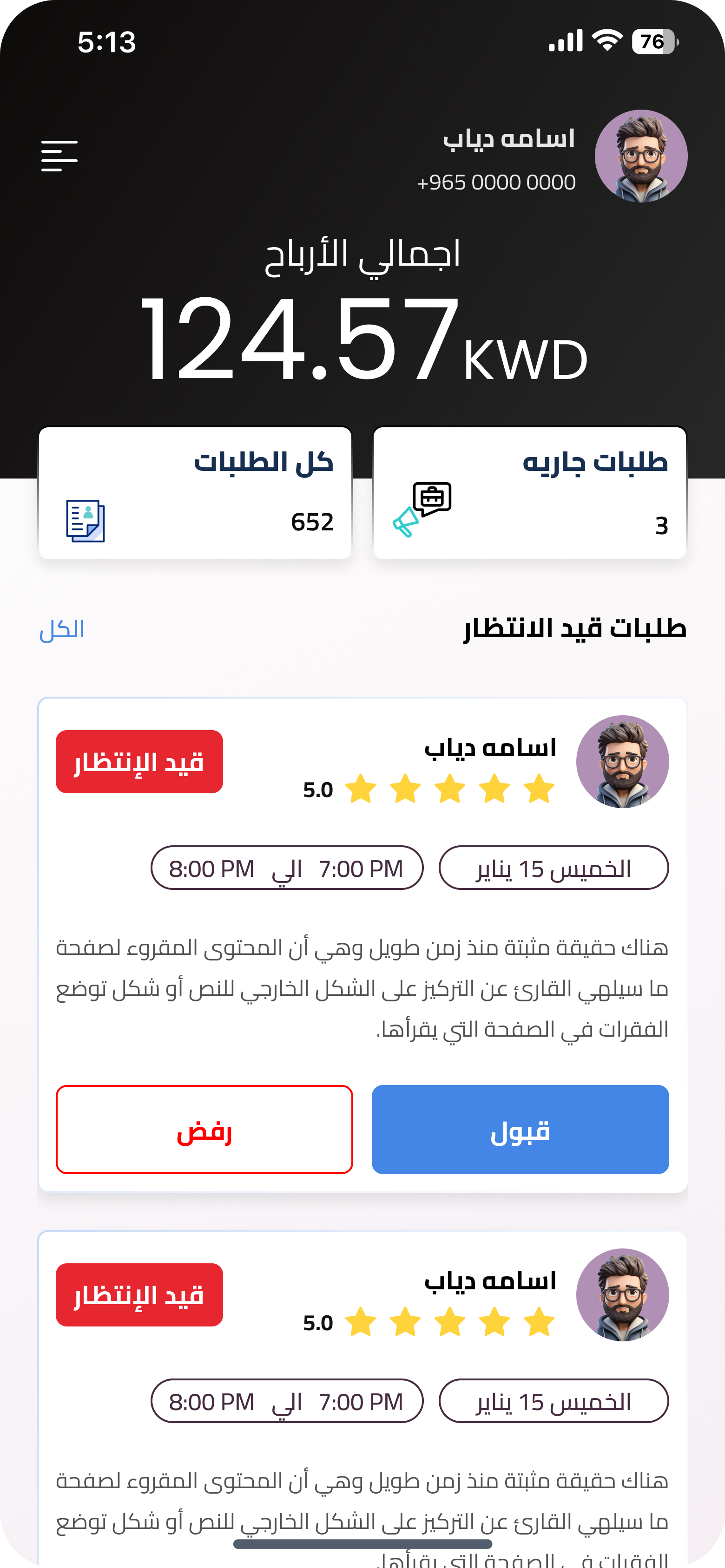Accept the request with the قبول button
The width and height of the screenshot is (725, 1568).
pyautogui.click(x=521, y=1129)
